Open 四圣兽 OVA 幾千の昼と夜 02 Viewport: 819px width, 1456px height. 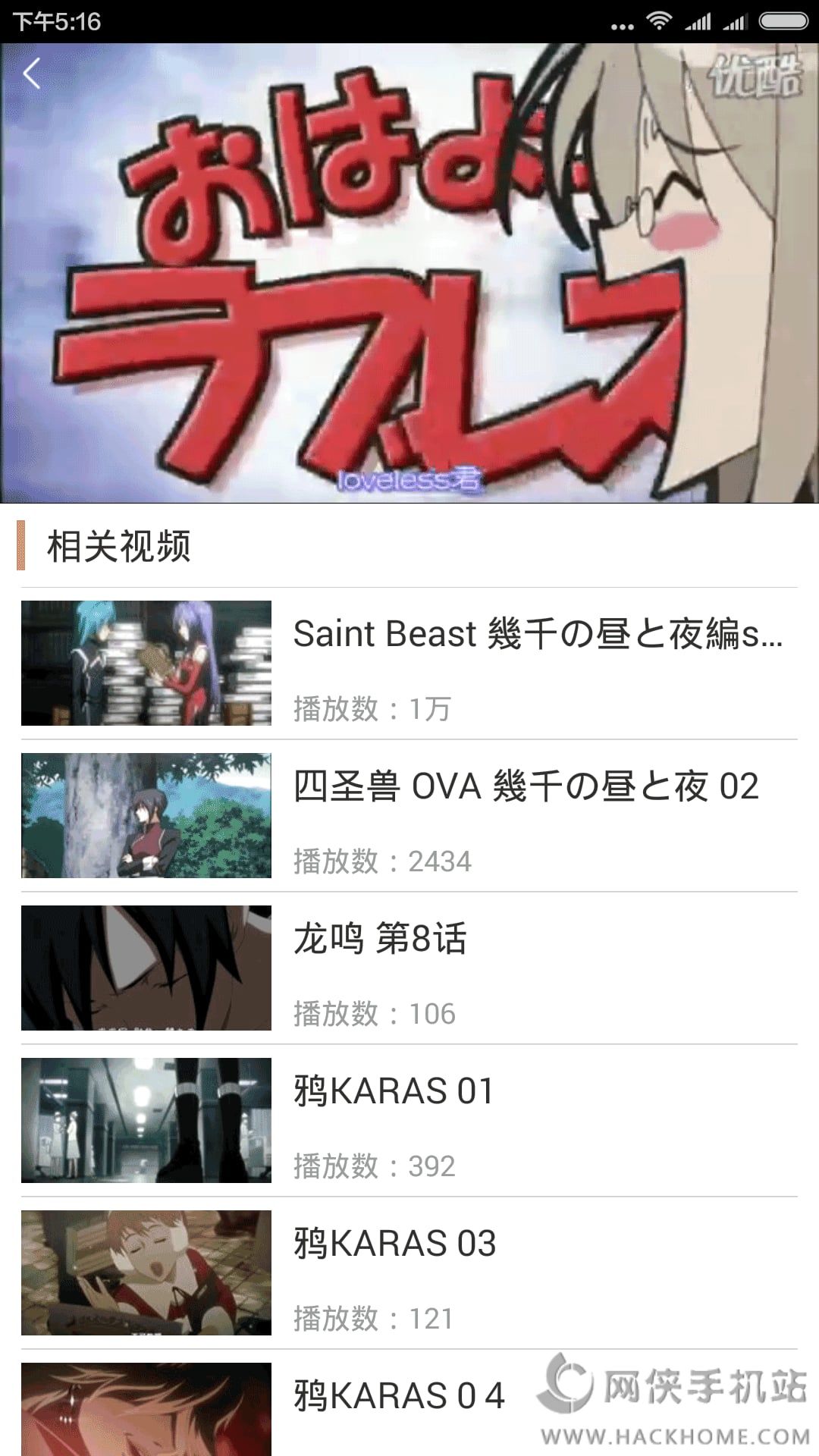(x=409, y=816)
